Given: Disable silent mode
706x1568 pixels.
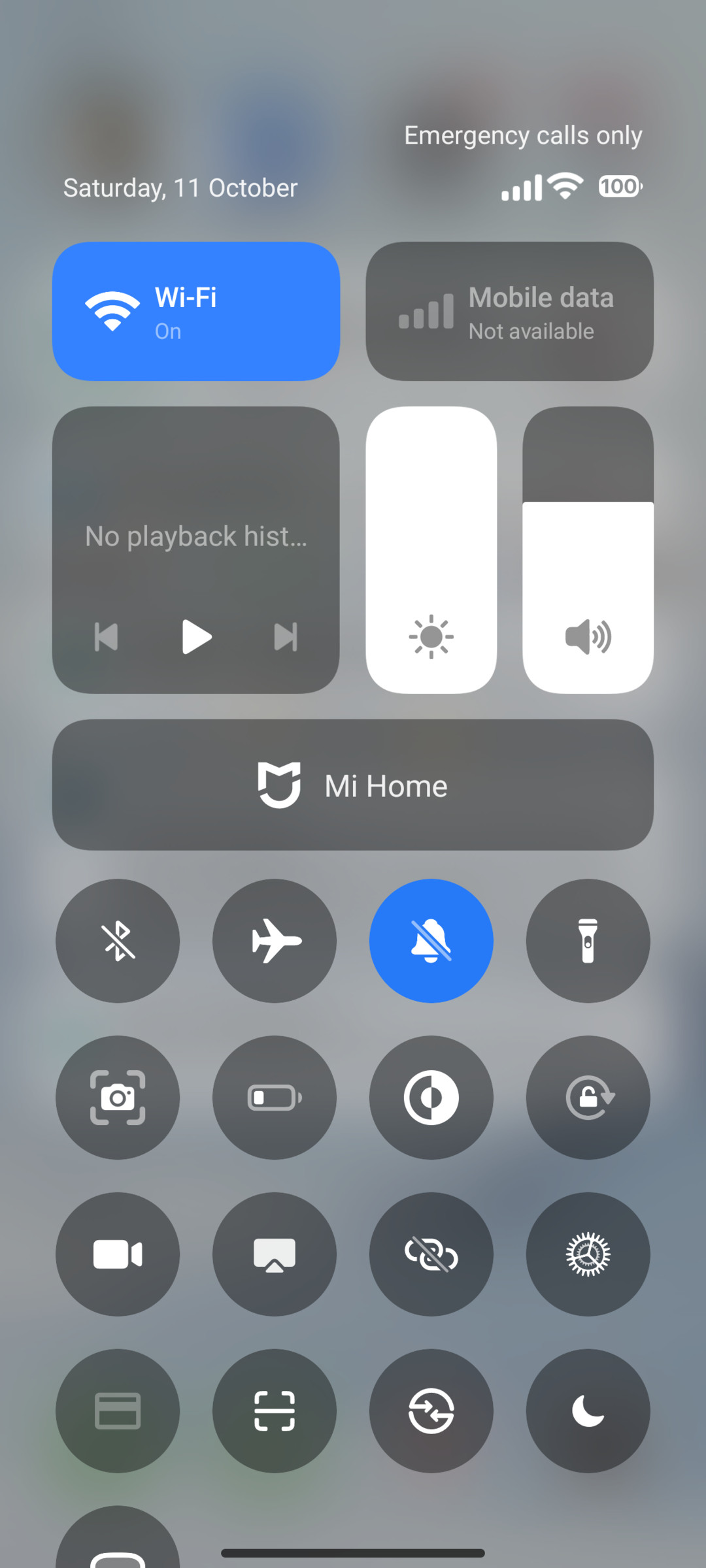Looking at the screenshot, I should pos(431,939).
